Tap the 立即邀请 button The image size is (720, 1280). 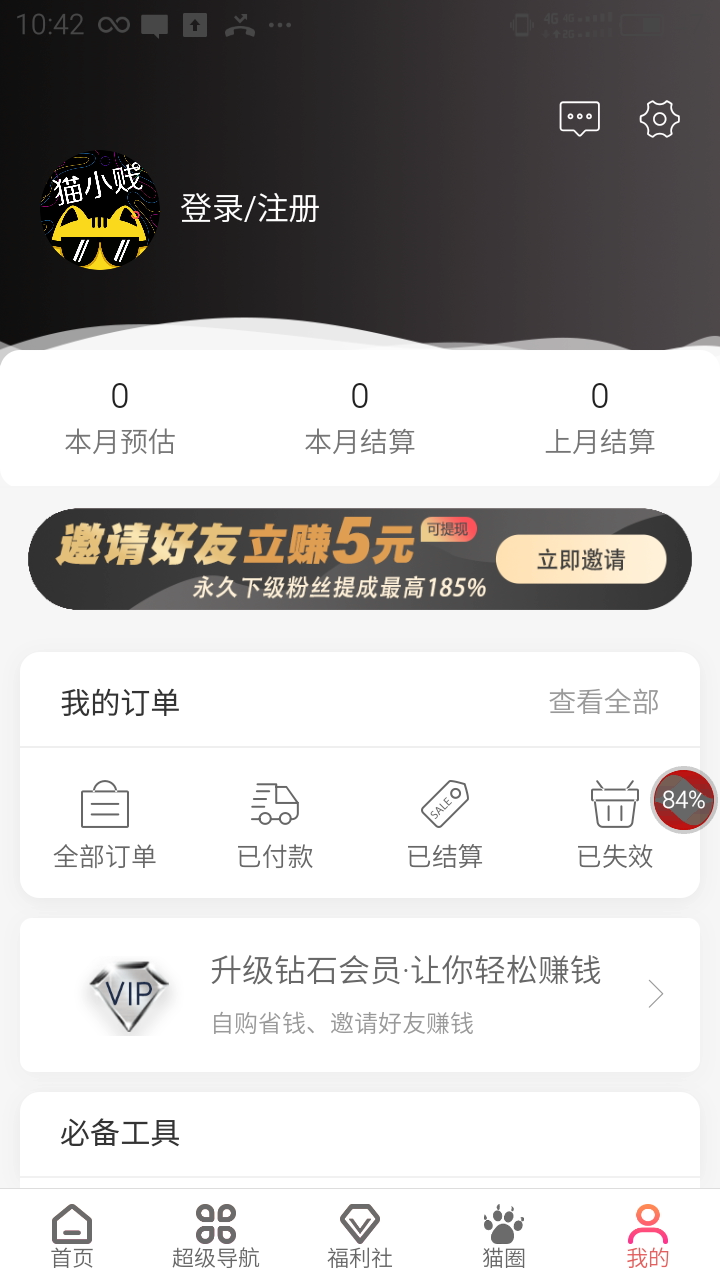click(x=581, y=559)
